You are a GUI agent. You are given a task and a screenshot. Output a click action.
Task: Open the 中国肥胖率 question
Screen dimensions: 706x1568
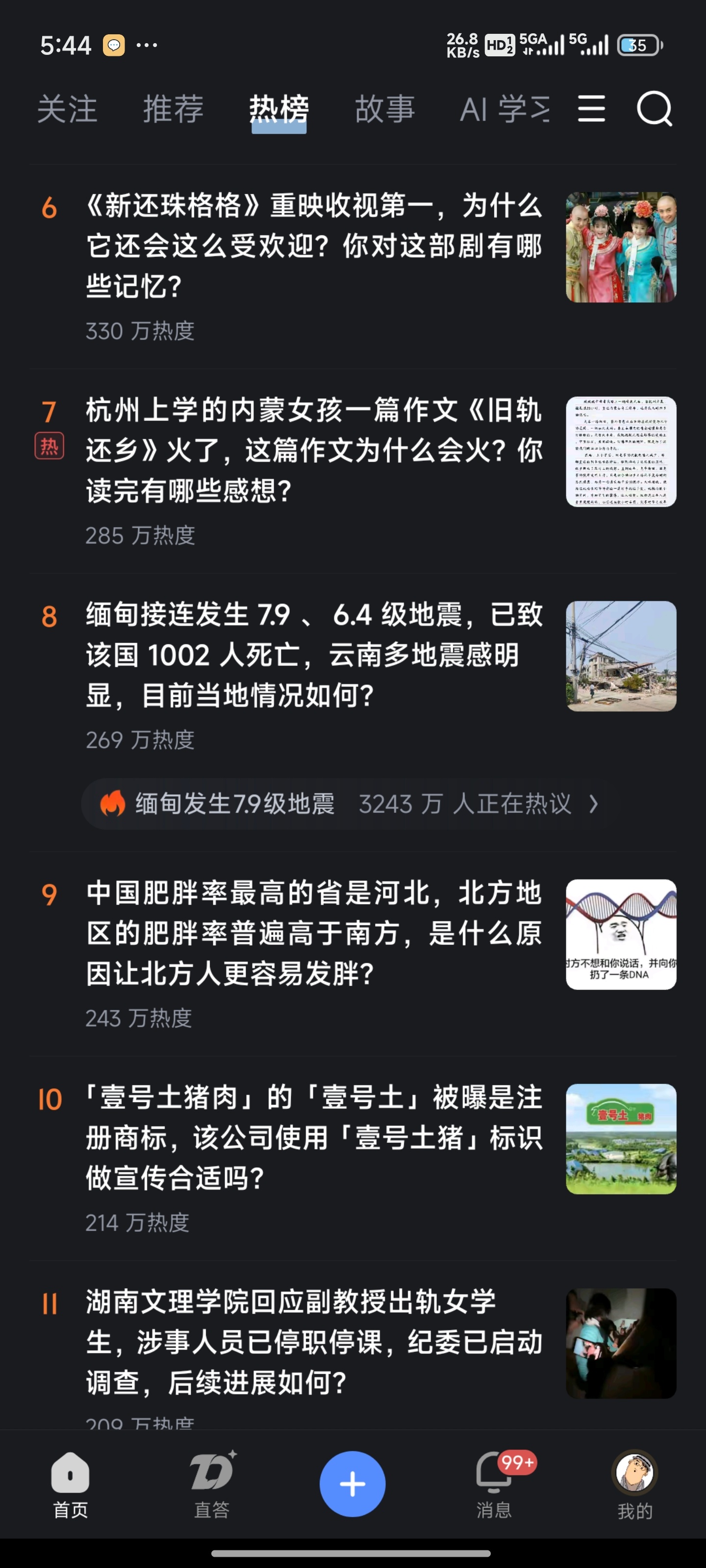coord(314,933)
